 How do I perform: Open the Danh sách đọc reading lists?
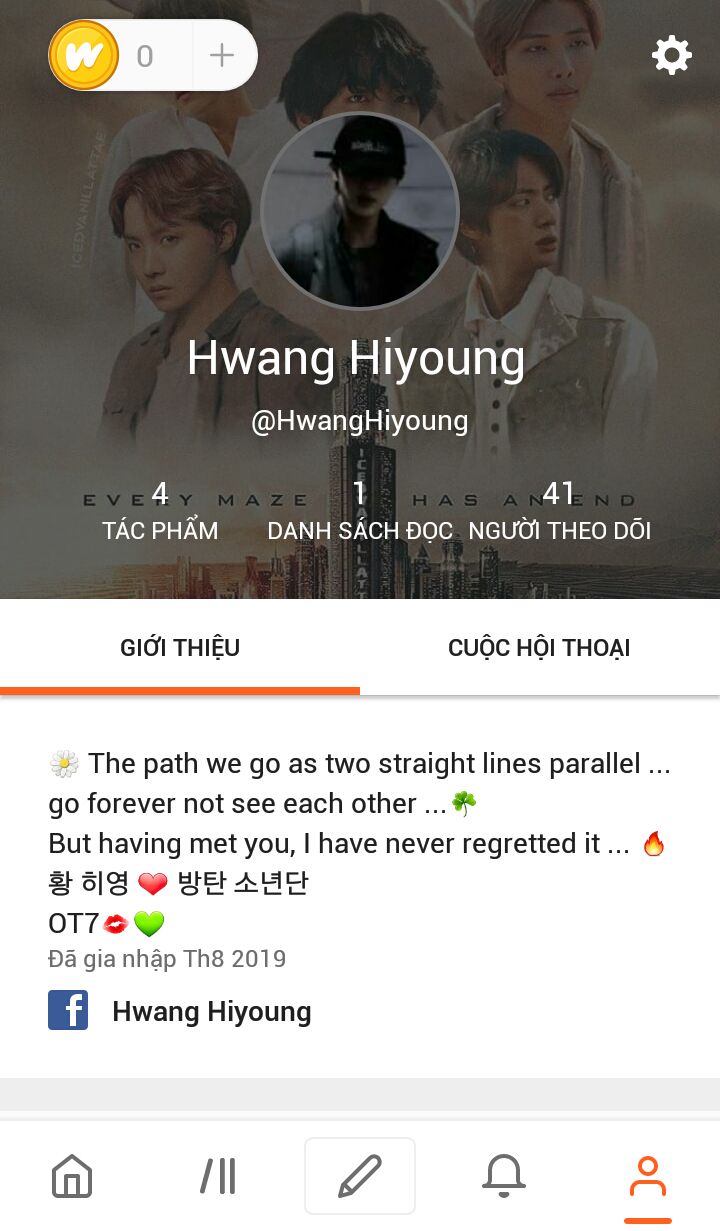point(360,511)
